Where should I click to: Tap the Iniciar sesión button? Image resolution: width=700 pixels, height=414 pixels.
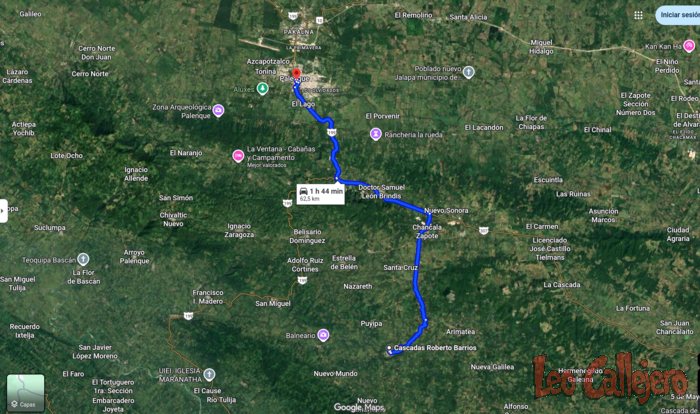point(680,15)
